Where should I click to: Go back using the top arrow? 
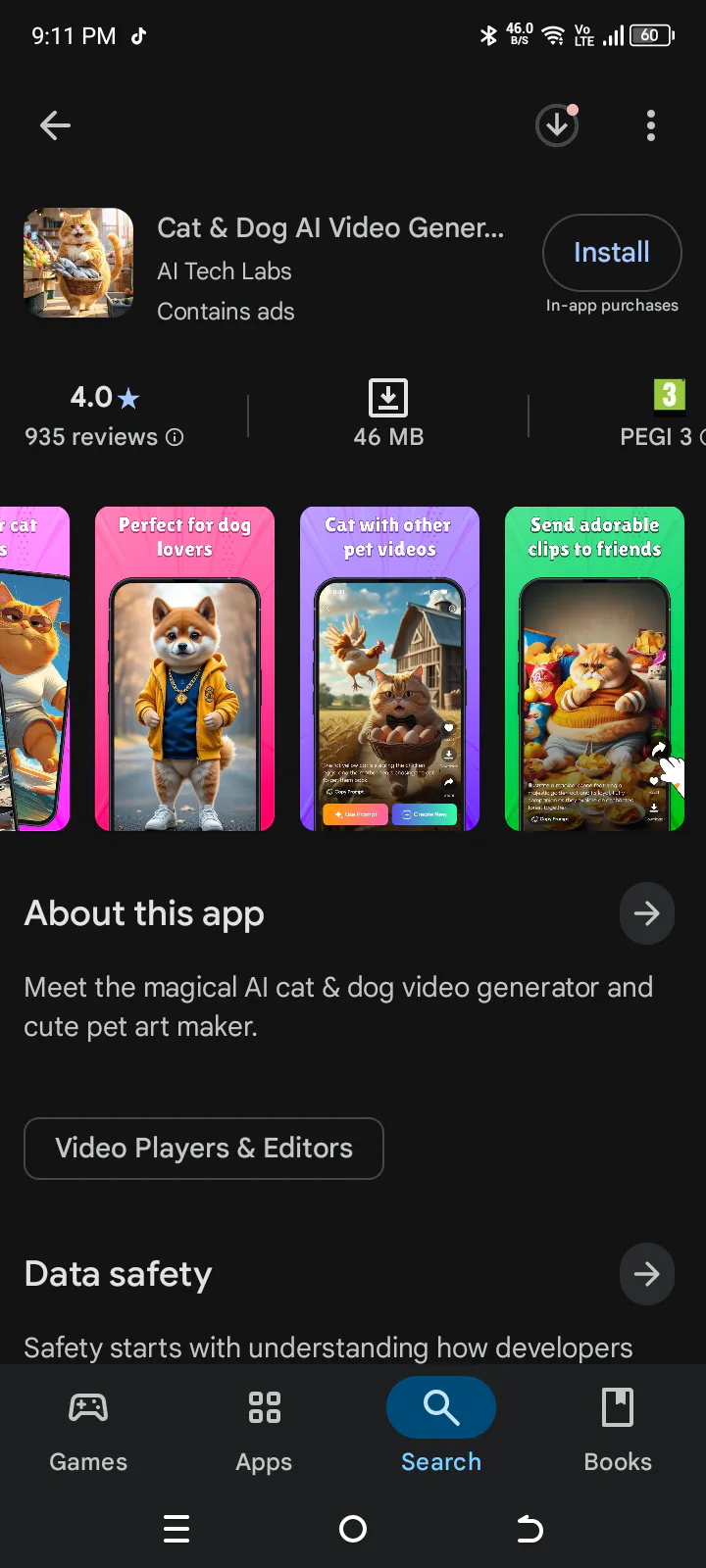(55, 125)
